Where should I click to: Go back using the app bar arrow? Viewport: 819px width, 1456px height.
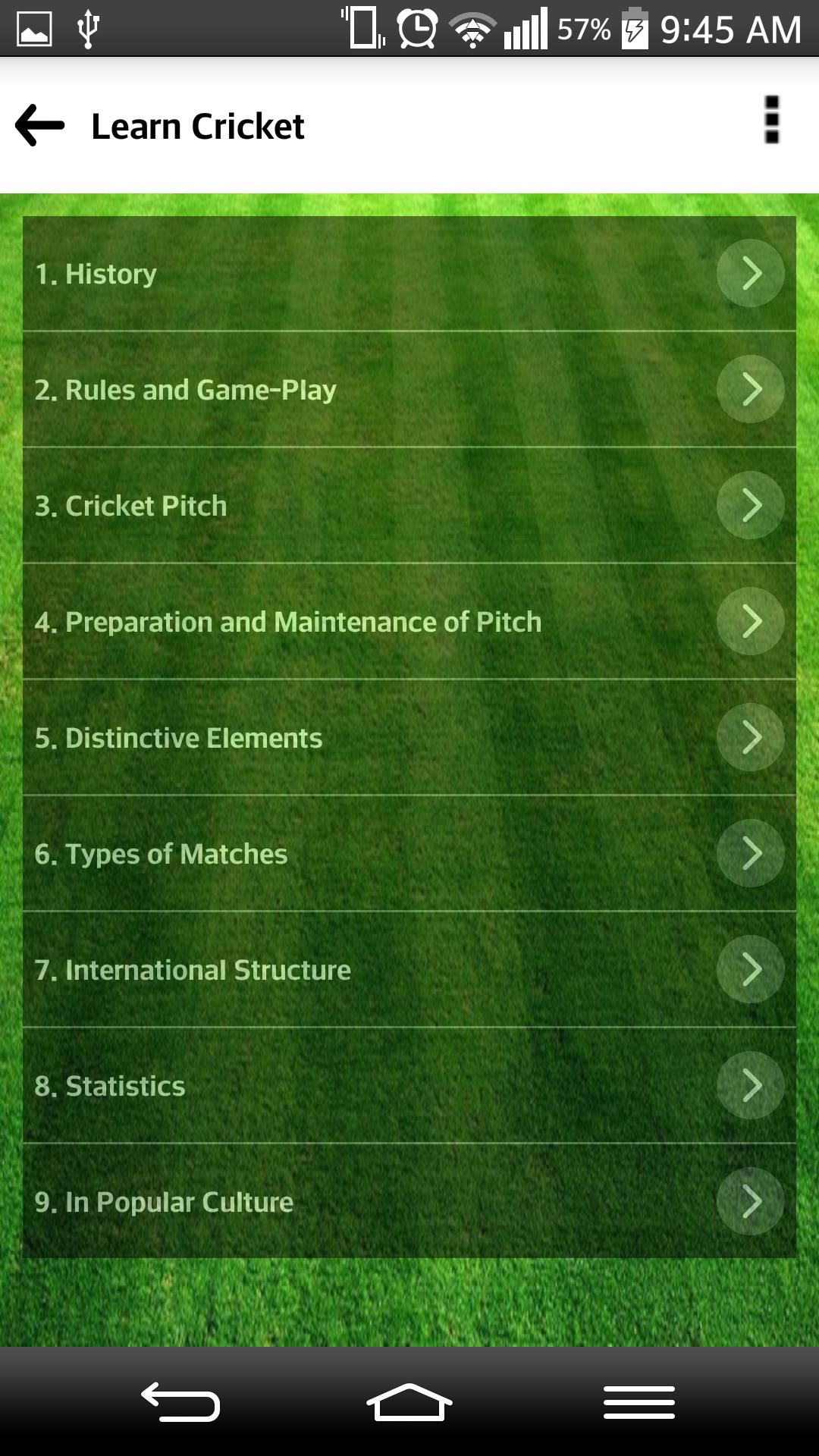[x=40, y=125]
